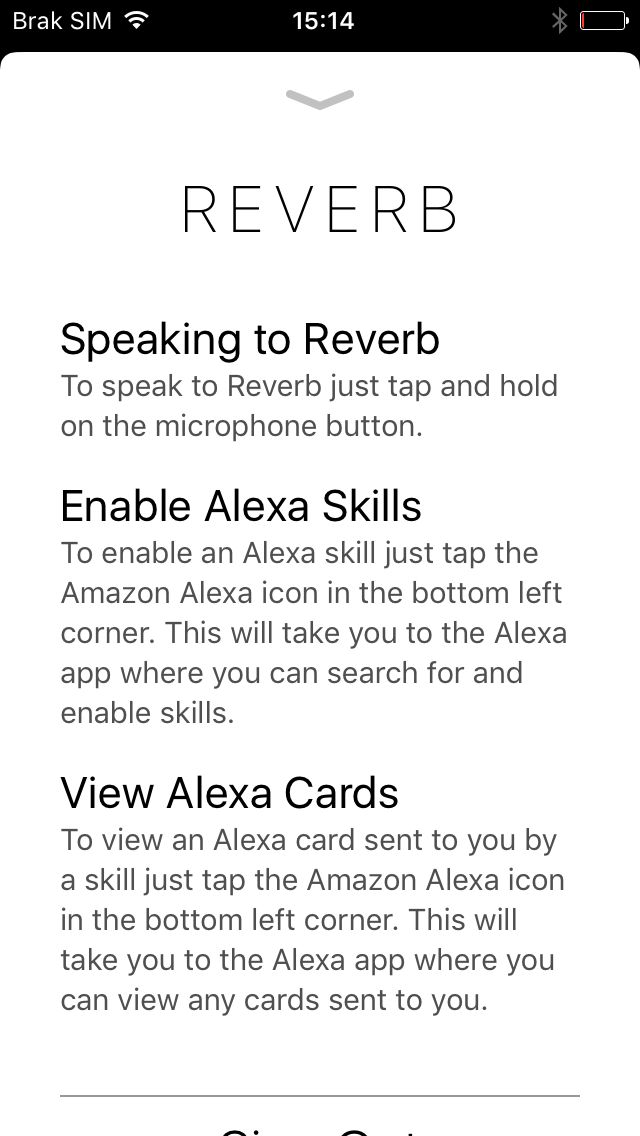Collapse the sheet with the down chevron
This screenshot has width=640, height=1136.
(320, 99)
